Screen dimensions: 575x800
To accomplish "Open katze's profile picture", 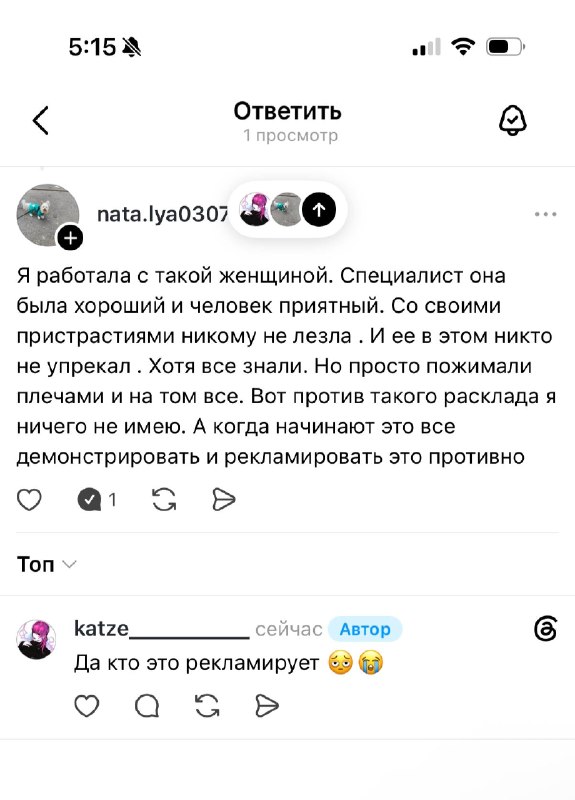I will click(x=36, y=639).
